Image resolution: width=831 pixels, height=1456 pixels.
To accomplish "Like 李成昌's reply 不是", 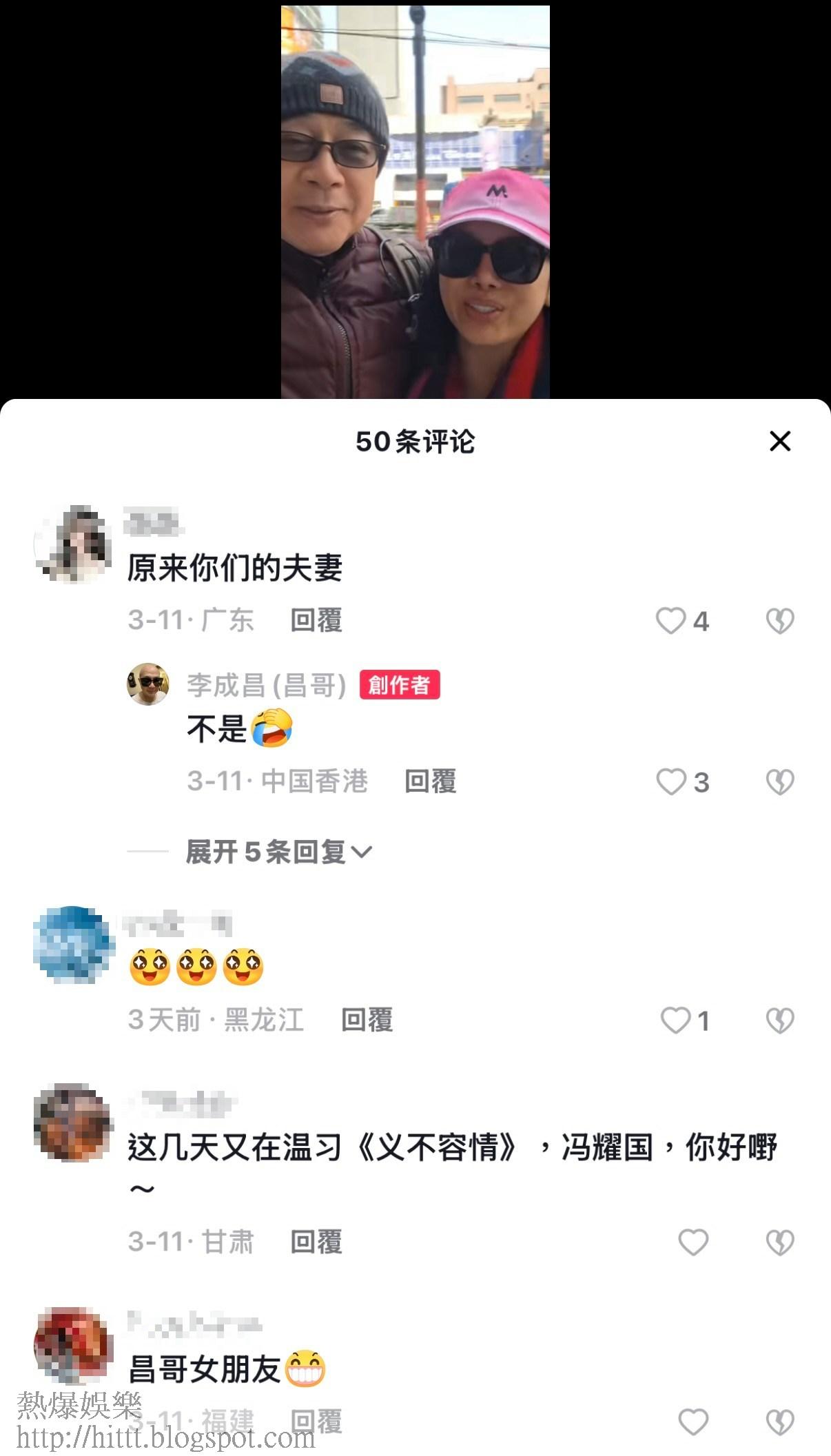I will tap(670, 782).
